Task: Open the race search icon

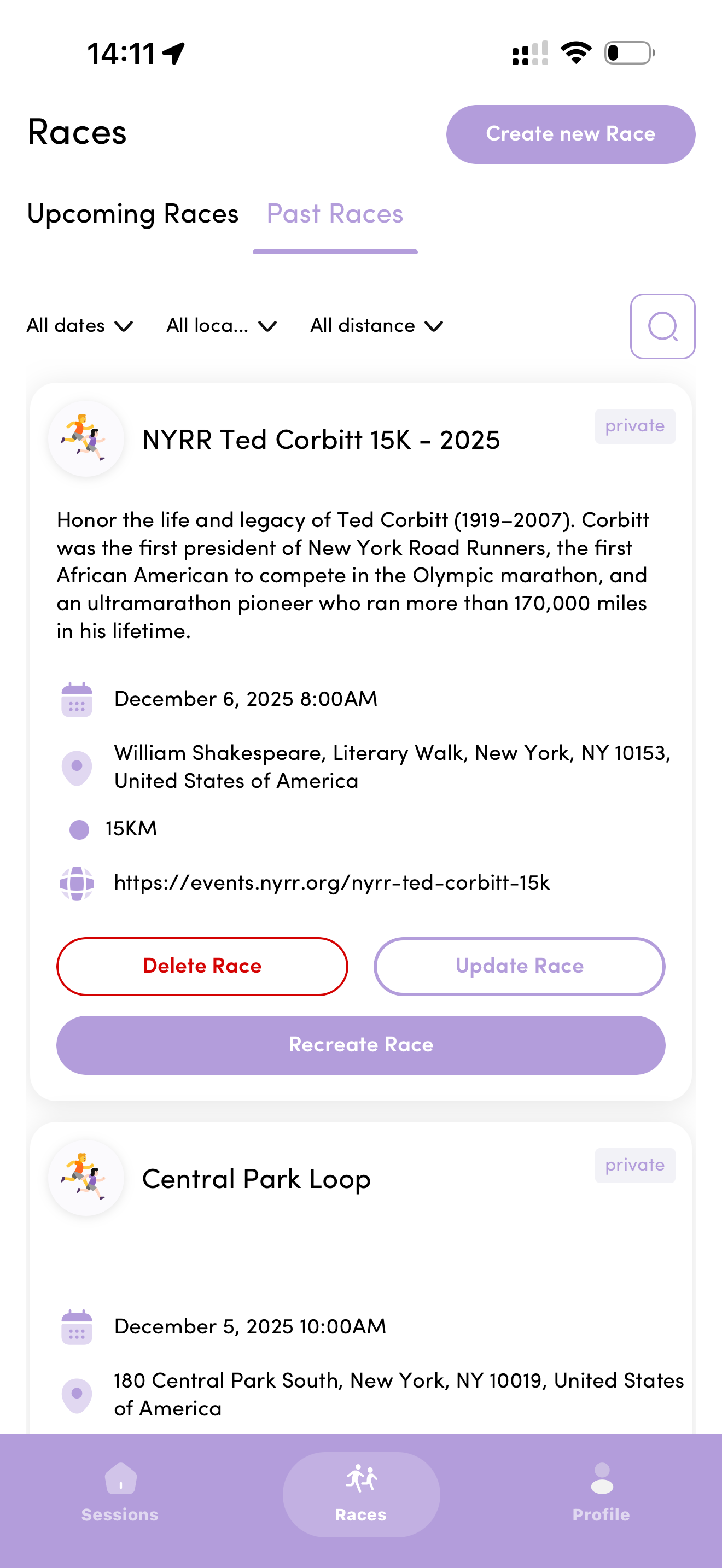Action: pos(662,326)
